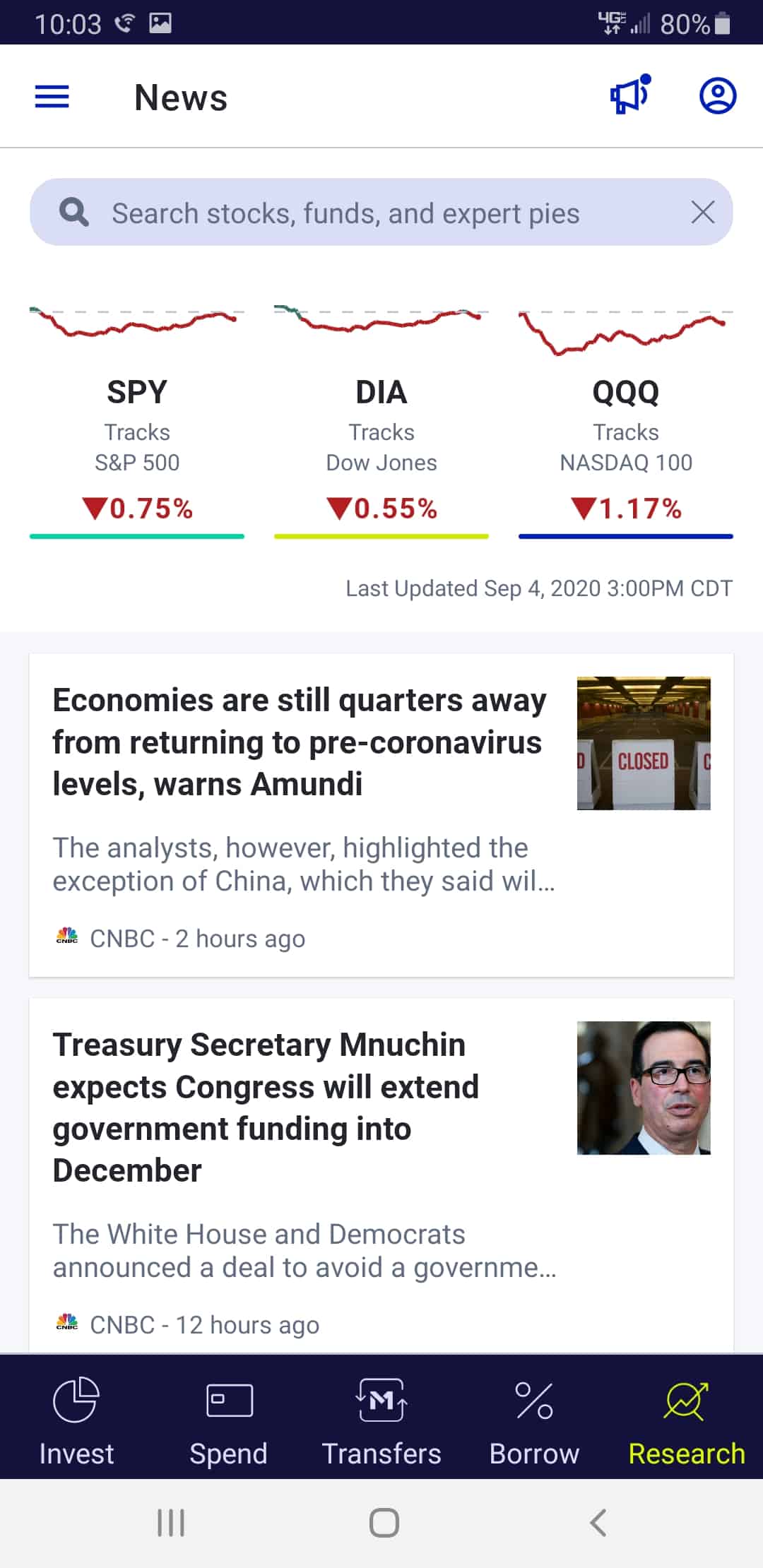The image size is (763, 1568).
Task: Read the Amundi pre-coronavirus economies article
Action: (300, 742)
